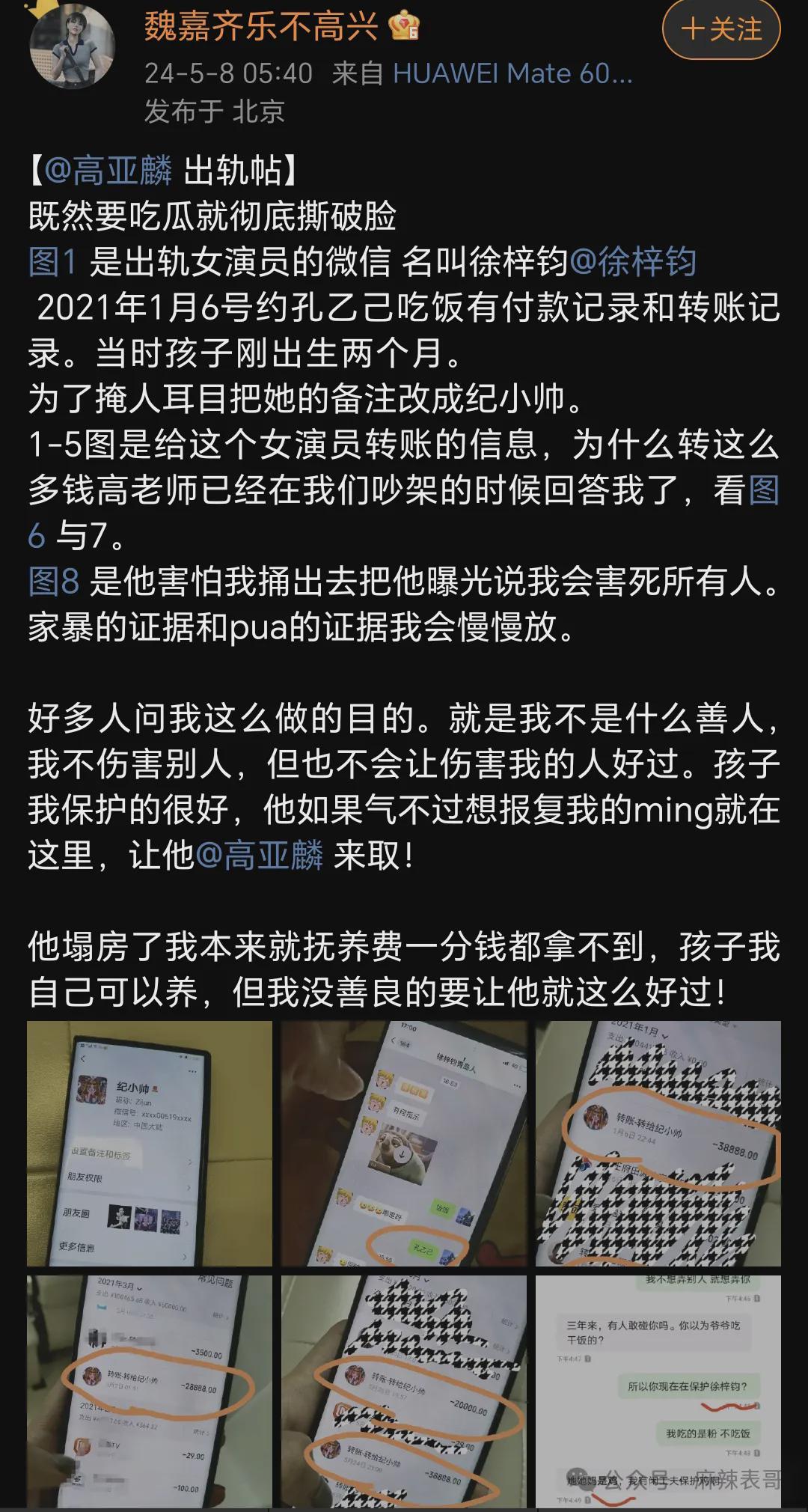This screenshot has height=1512, width=808.
Task: View the chat photo with 孔乙己 circled
Action: pyautogui.click(x=404, y=1144)
